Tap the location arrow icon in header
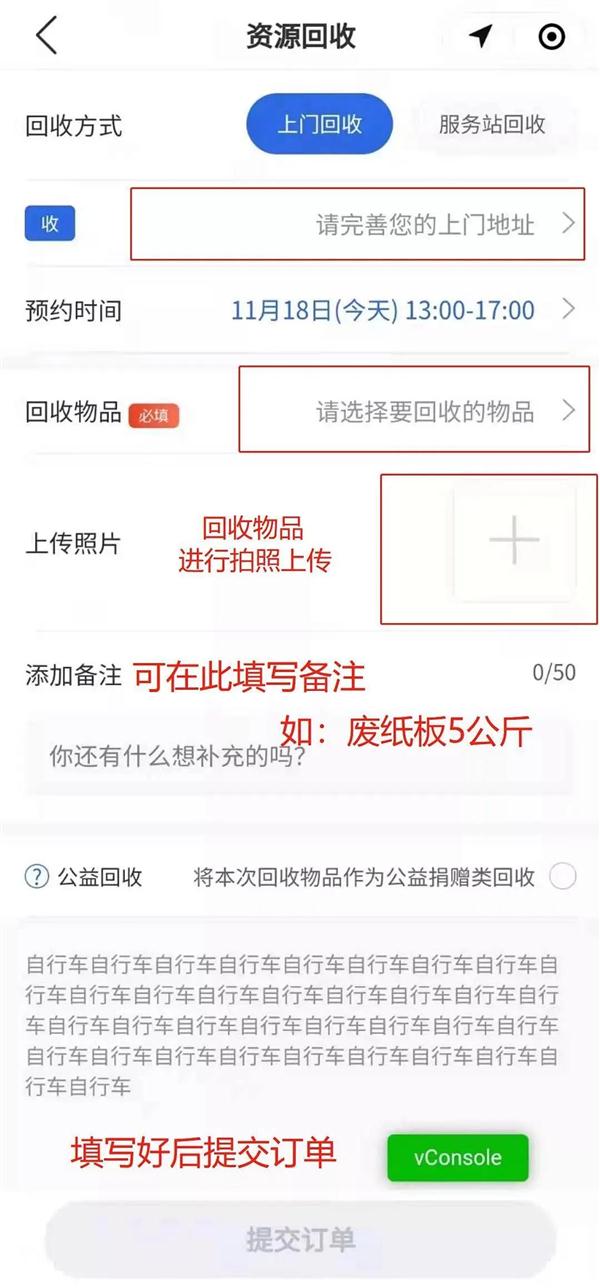The width and height of the screenshot is (600, 1288). coord(481,37)
